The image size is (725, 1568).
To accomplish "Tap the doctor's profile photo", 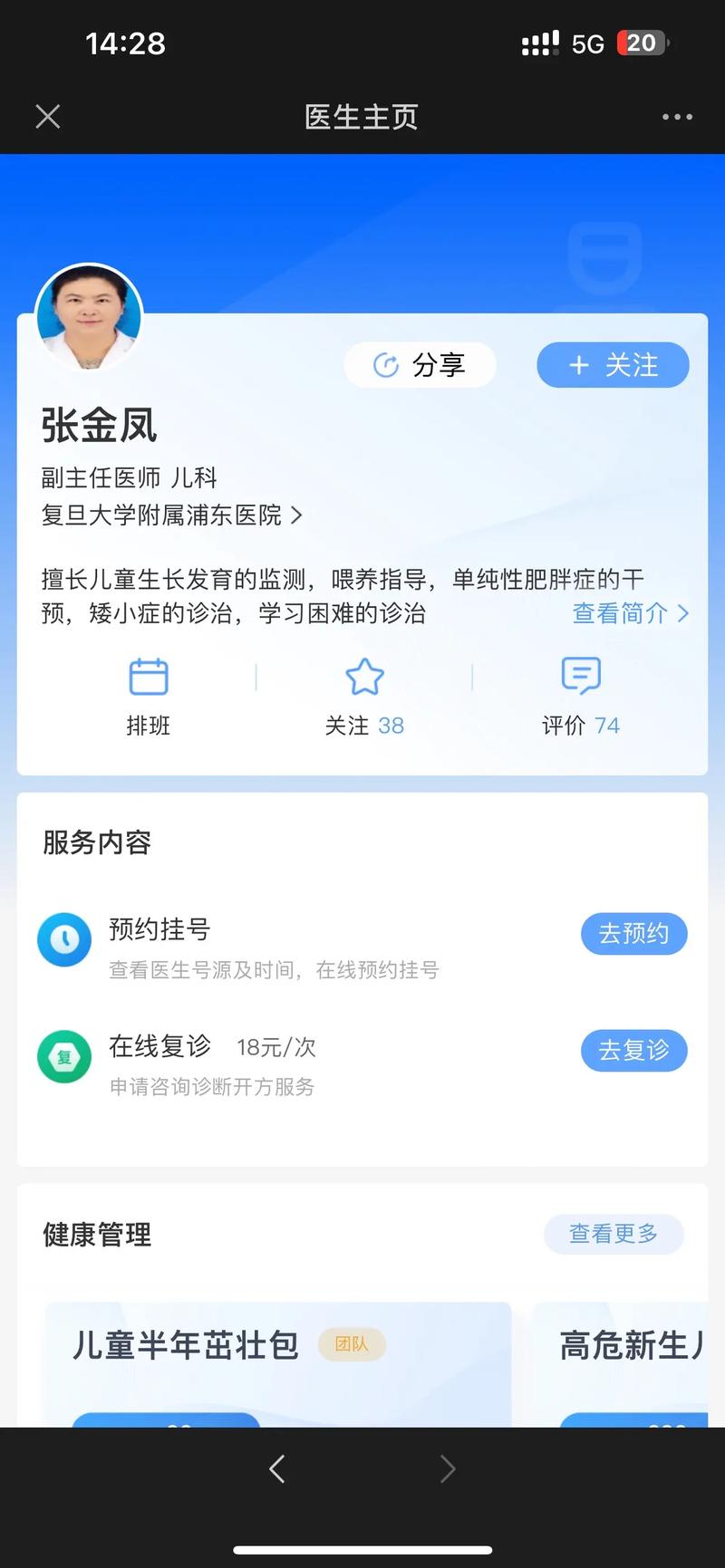I will point(89,318).
